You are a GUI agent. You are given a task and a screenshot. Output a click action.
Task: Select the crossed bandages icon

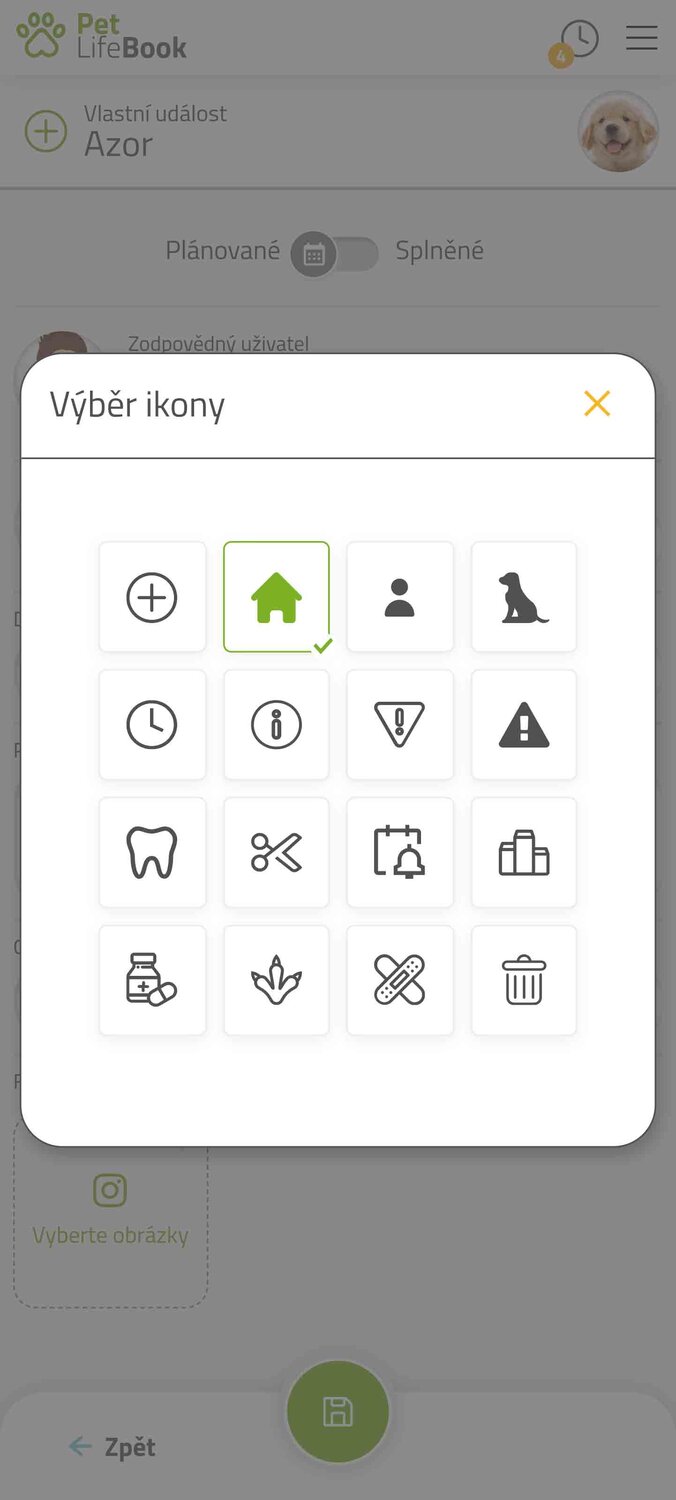coord(400,980)
